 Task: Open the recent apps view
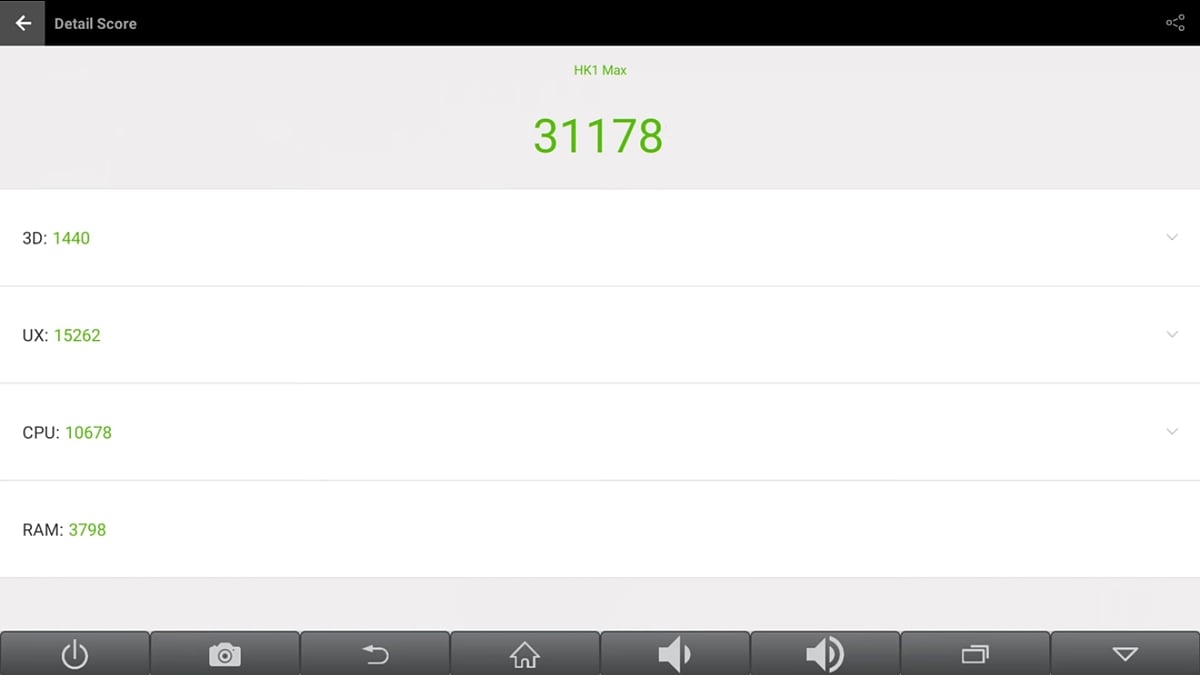[x=975, y=654]
